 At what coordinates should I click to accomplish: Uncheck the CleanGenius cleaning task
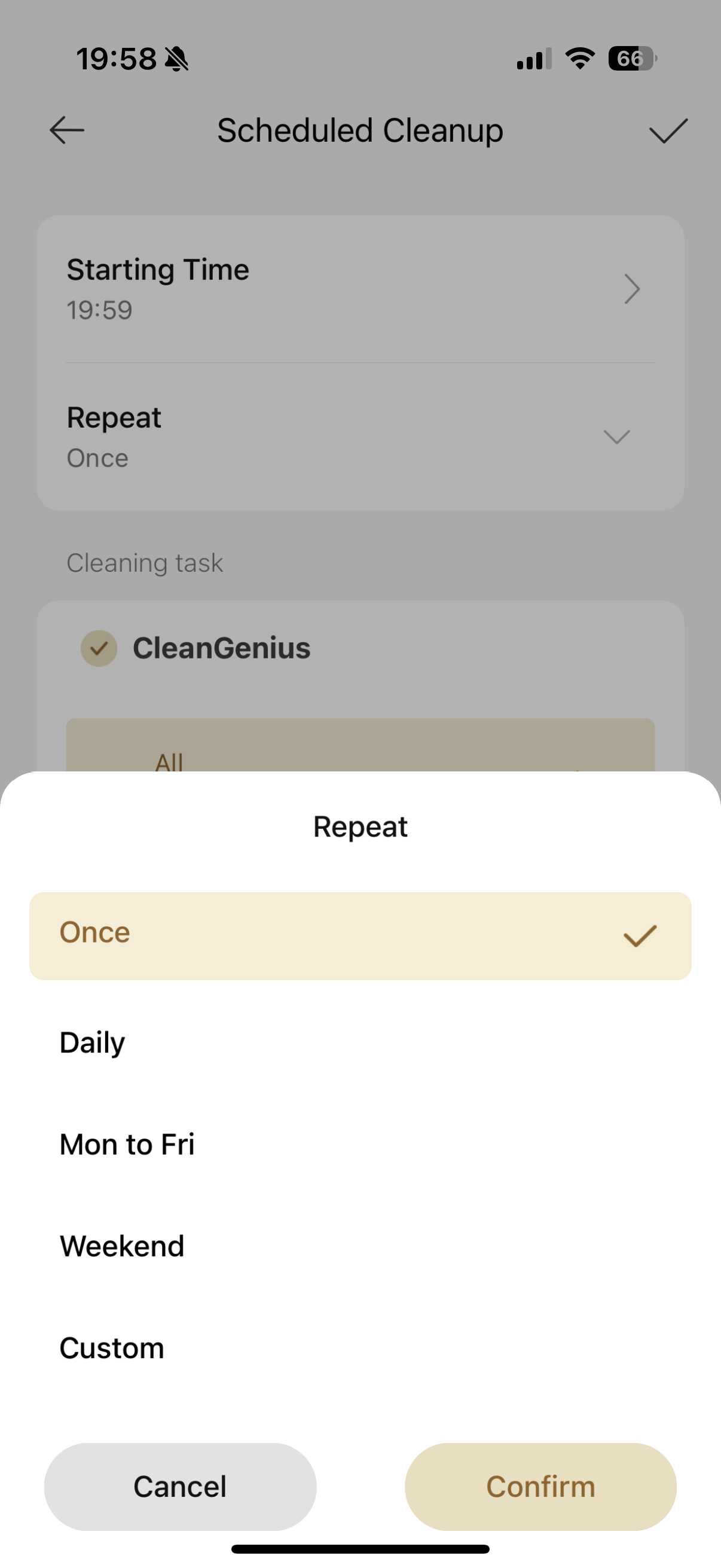[99, 648]
